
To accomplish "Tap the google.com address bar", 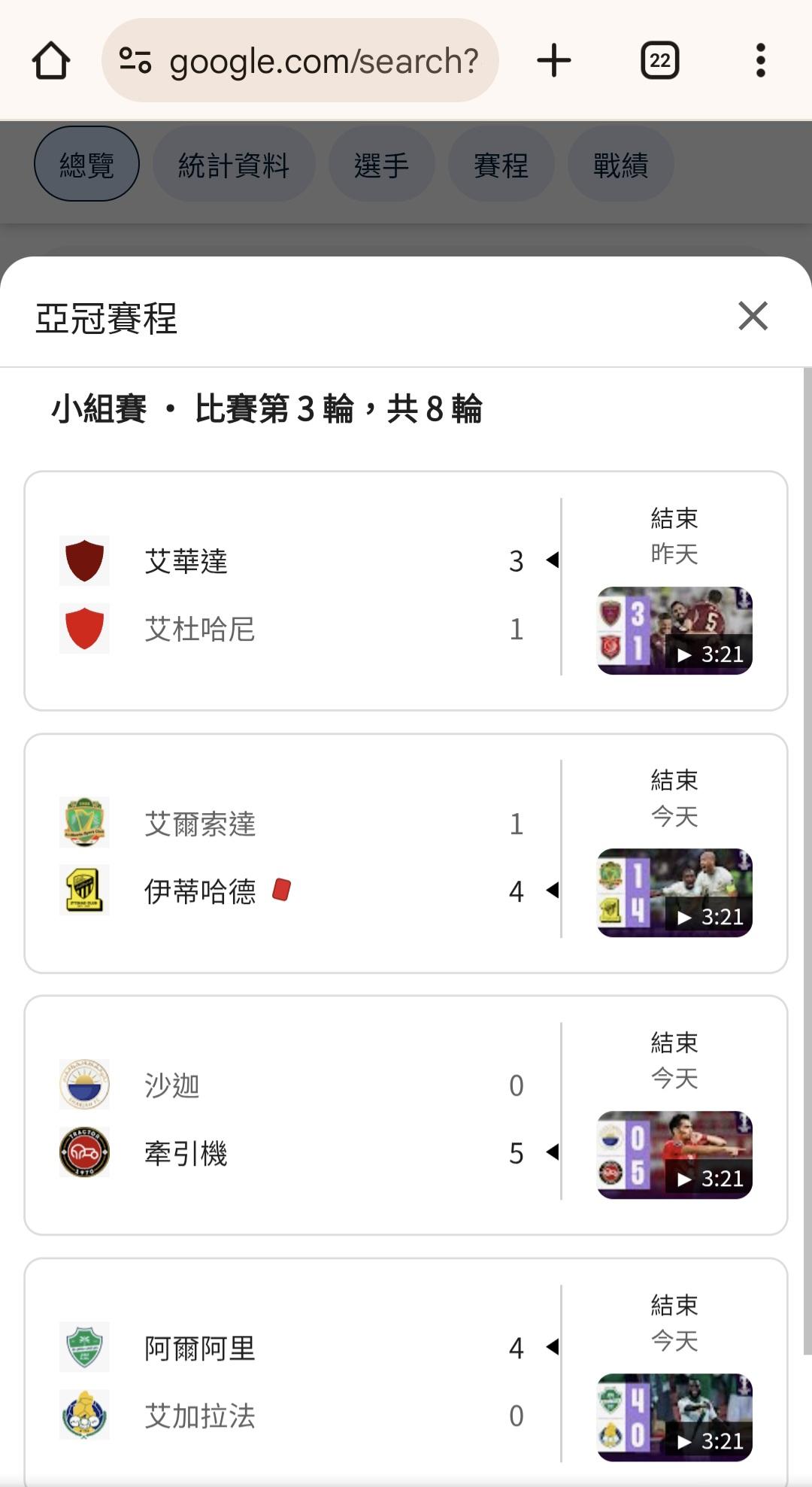I will click(x=301, y=60).
